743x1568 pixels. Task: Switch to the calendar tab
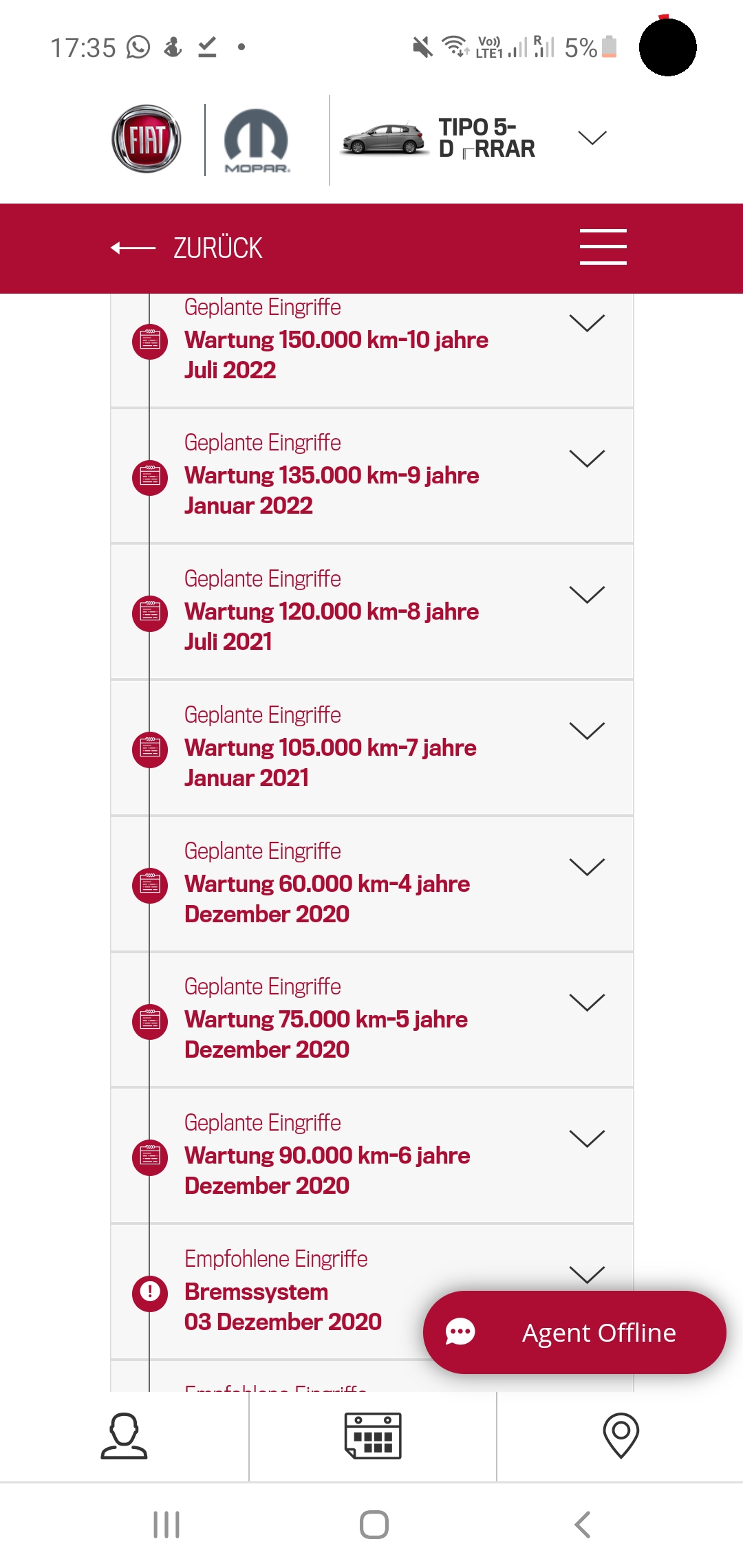click(372, 1436)
